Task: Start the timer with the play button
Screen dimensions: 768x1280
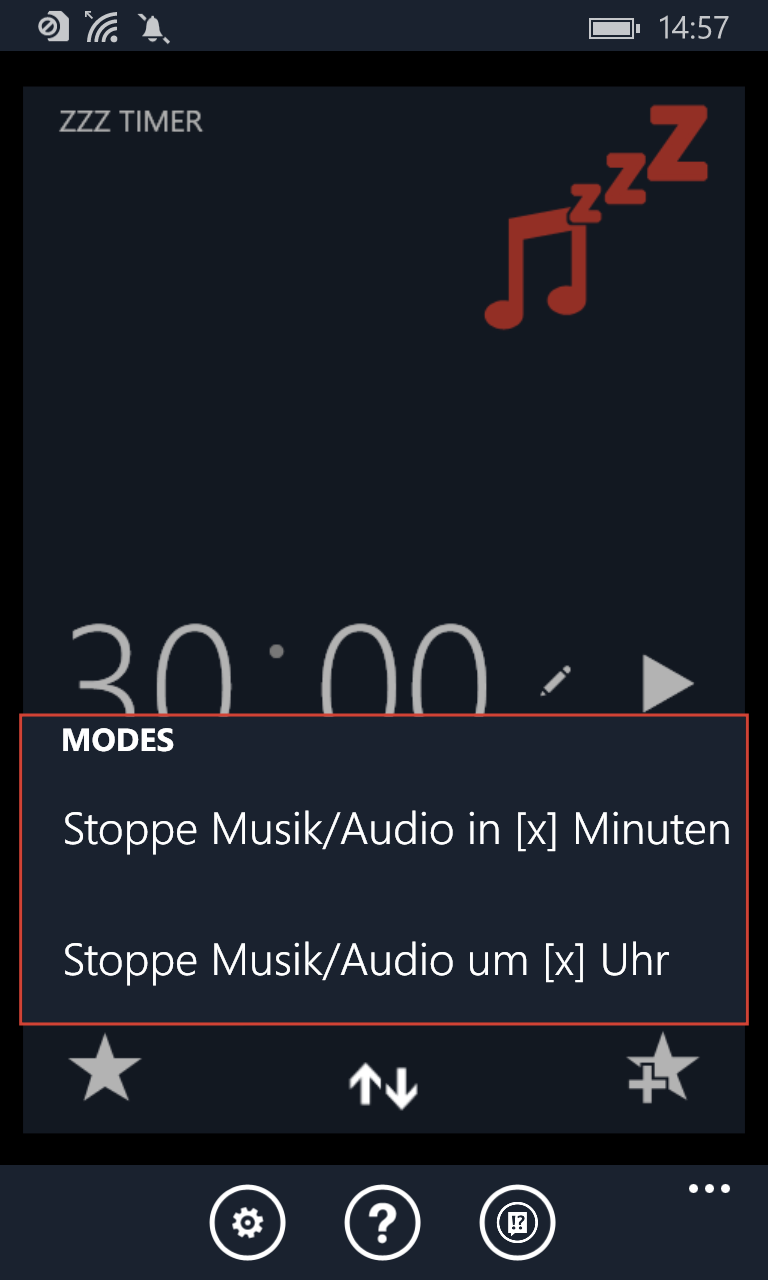Action: [x=667, y=684]
